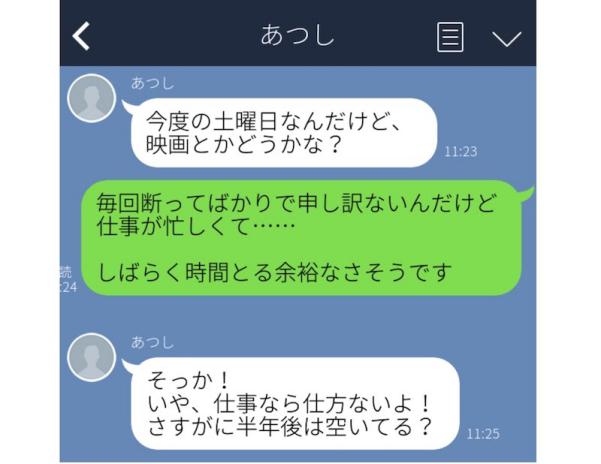Expand the chat menu chevron
The width and height of the screenshot is (601, 464).
[507, 38]
